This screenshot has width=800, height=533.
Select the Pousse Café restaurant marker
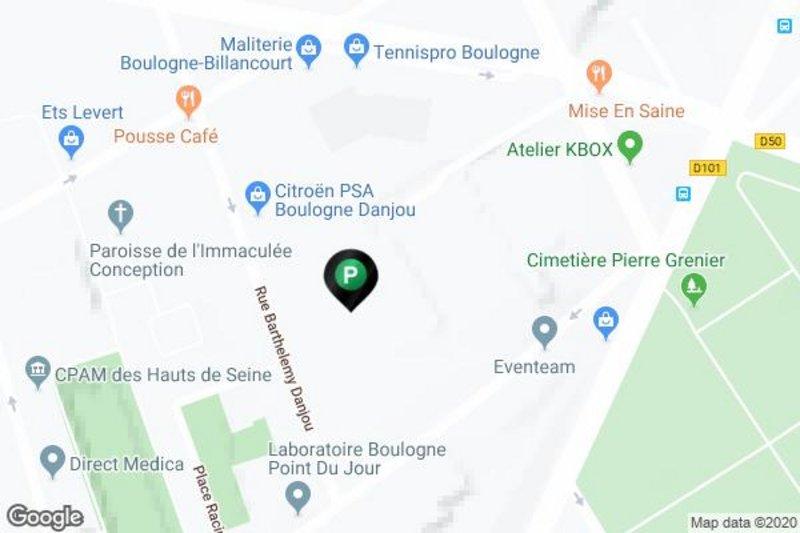[x=188, y=100]
